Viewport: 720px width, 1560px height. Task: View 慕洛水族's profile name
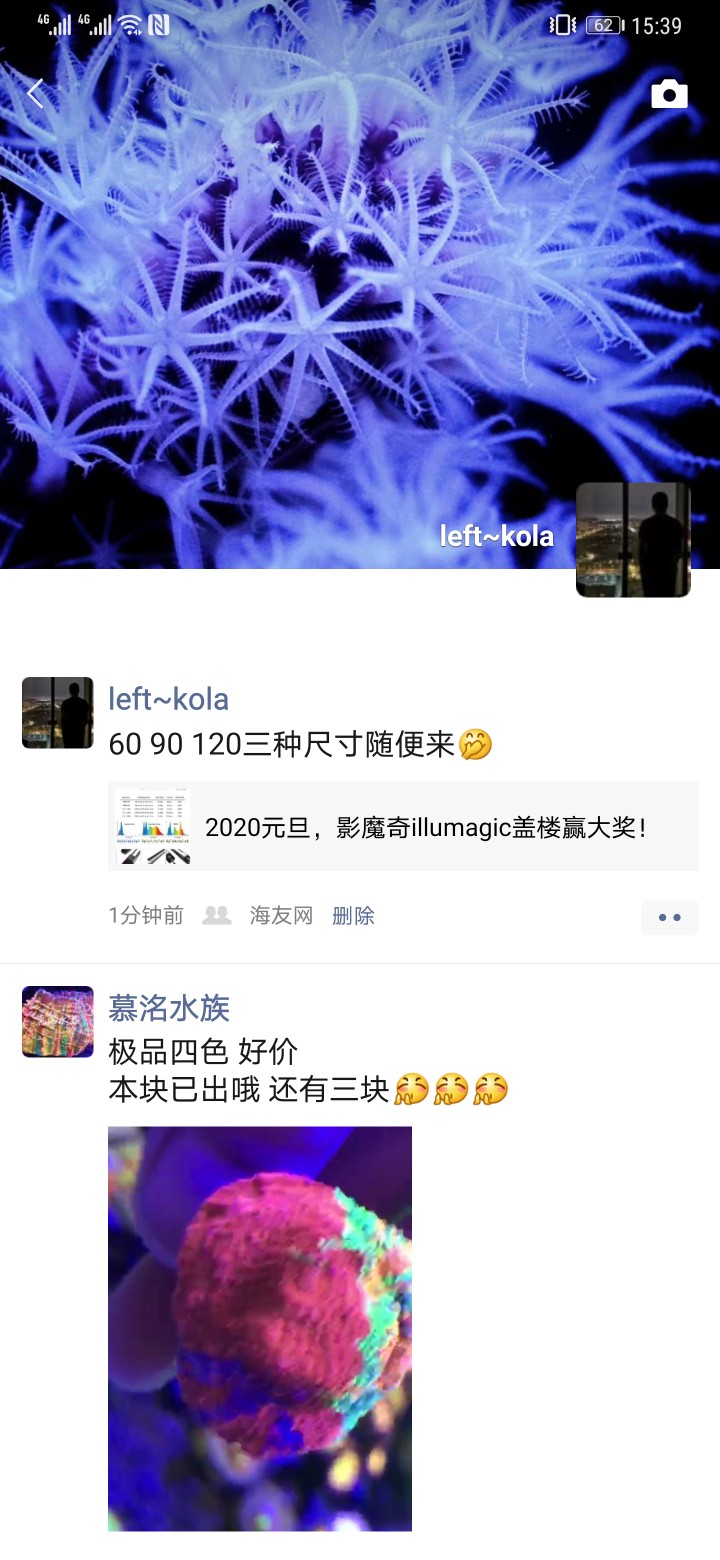point(169,1007)
